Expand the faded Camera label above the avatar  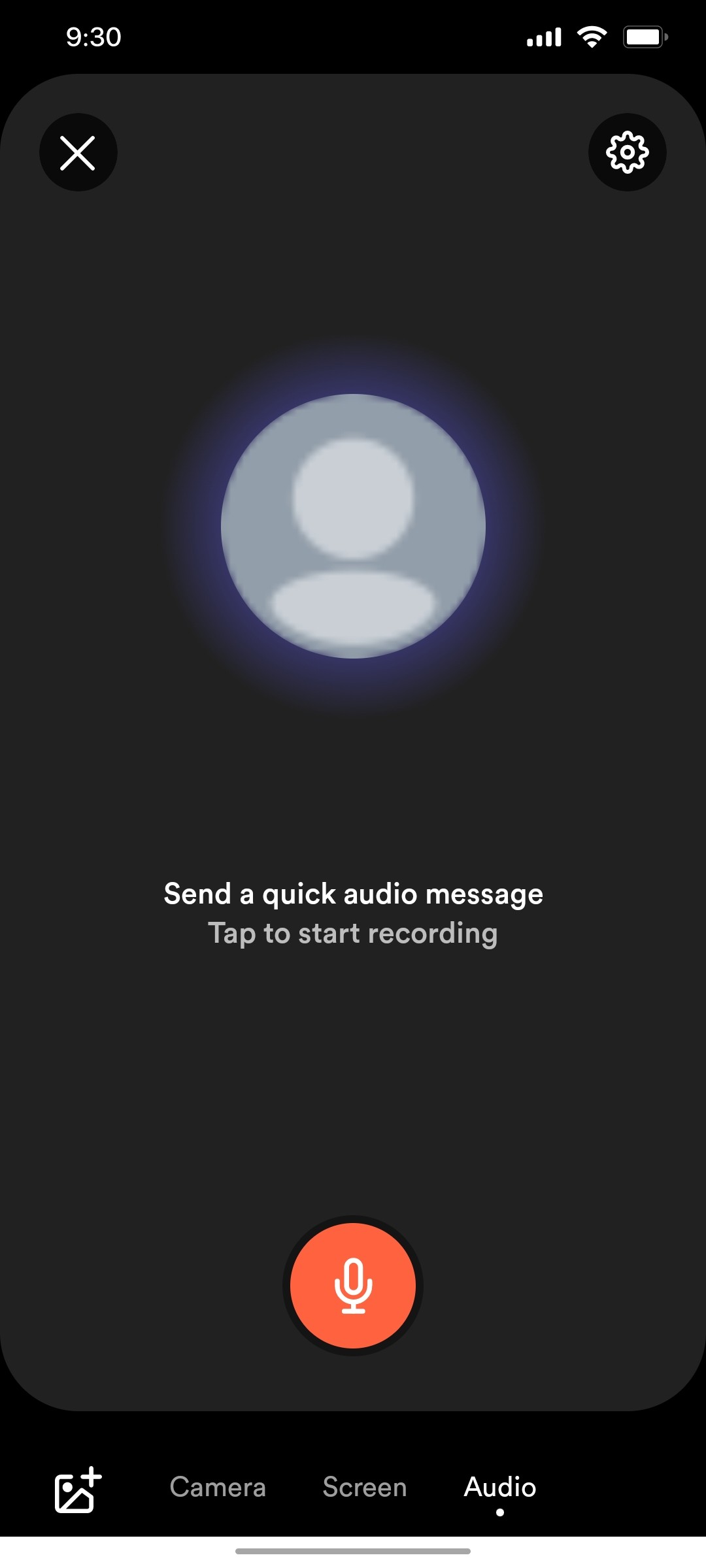click(218, 281)
